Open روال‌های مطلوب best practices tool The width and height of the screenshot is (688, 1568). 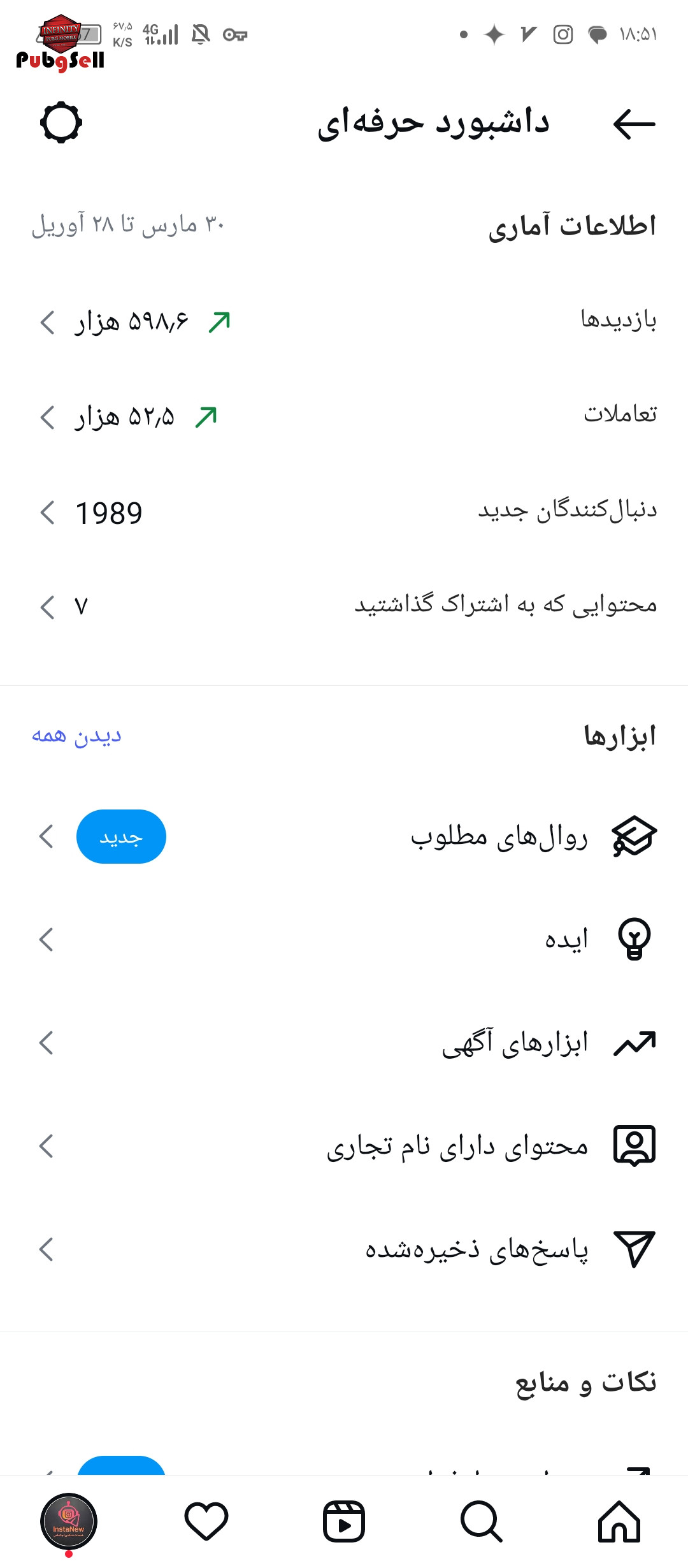[x=344, y=836]
